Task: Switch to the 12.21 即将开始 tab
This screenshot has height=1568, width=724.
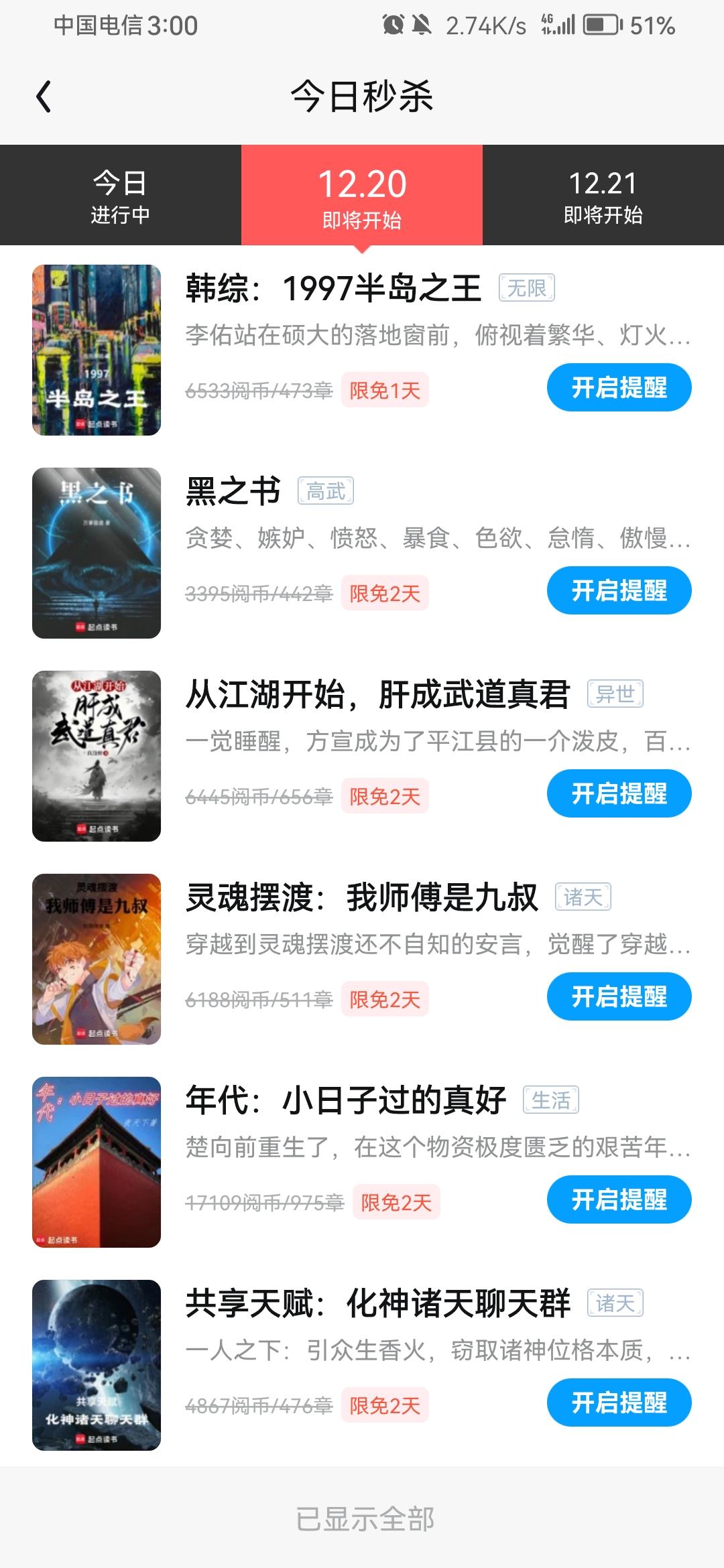Action: point(603,195)
